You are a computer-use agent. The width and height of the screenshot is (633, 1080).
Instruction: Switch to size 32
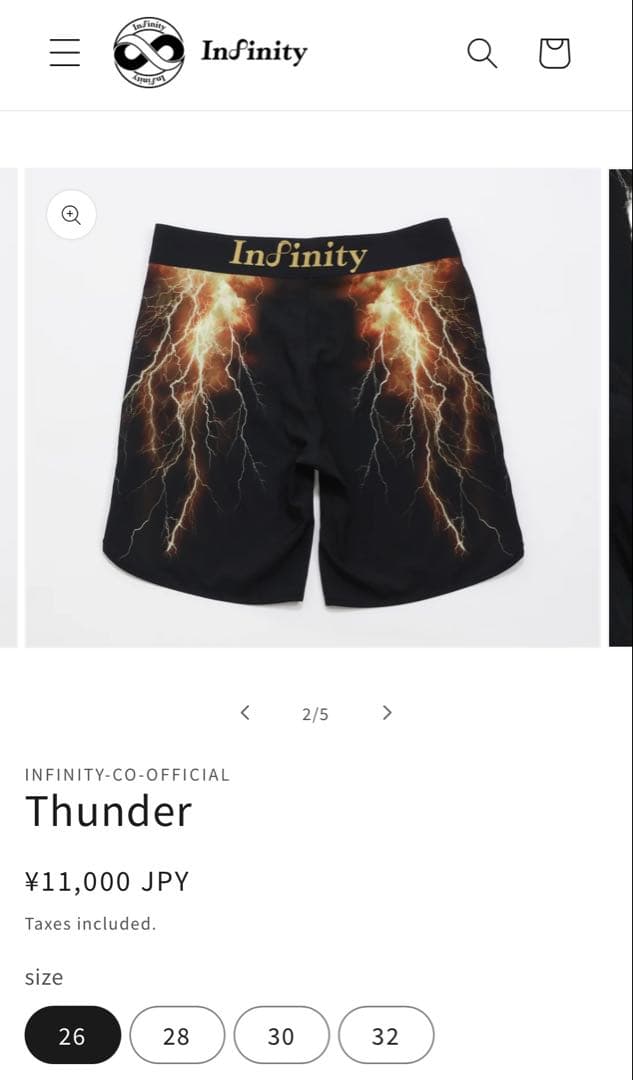[386, 1036]
